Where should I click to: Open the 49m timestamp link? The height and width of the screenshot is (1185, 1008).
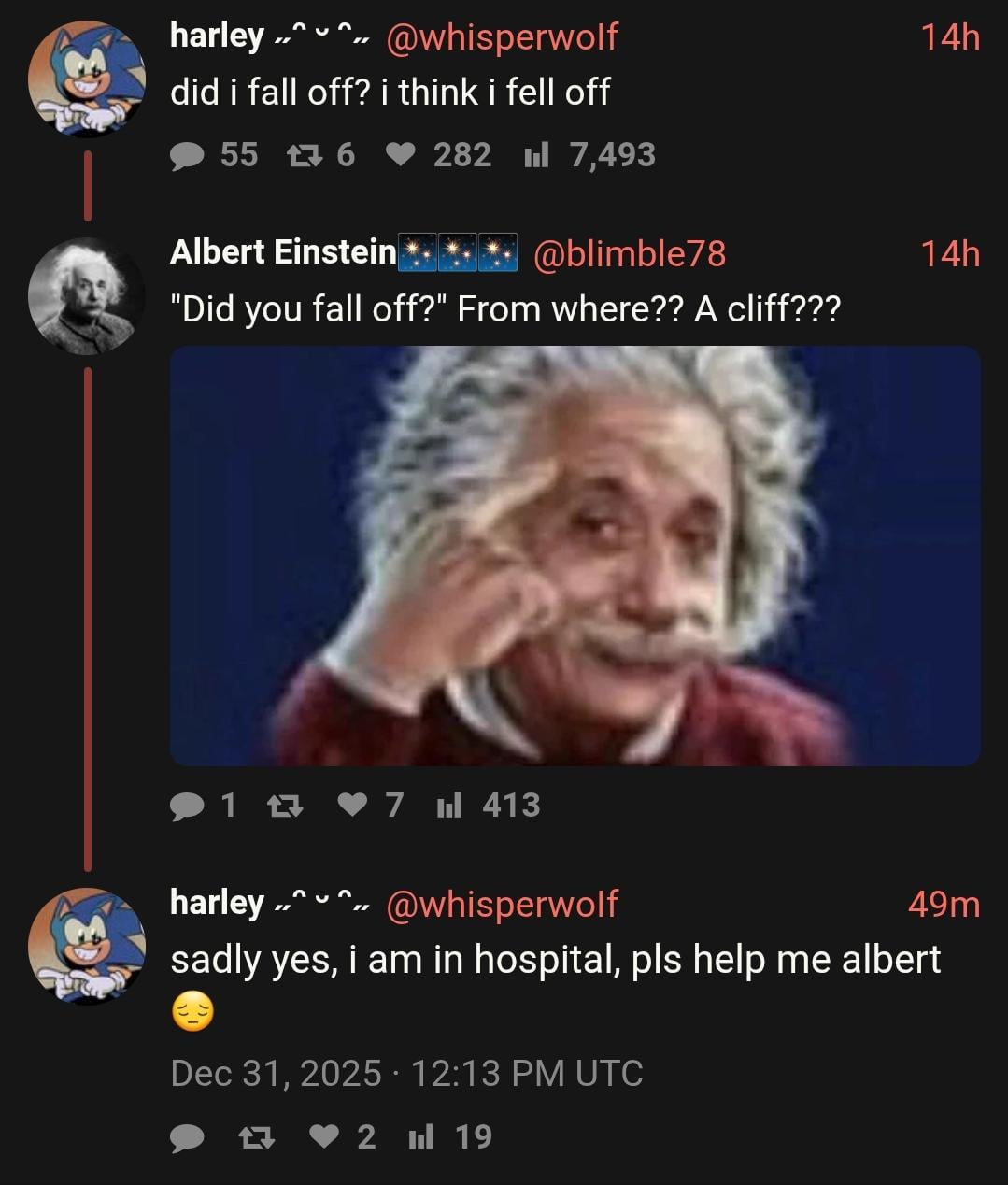click(x=944, y=904)
